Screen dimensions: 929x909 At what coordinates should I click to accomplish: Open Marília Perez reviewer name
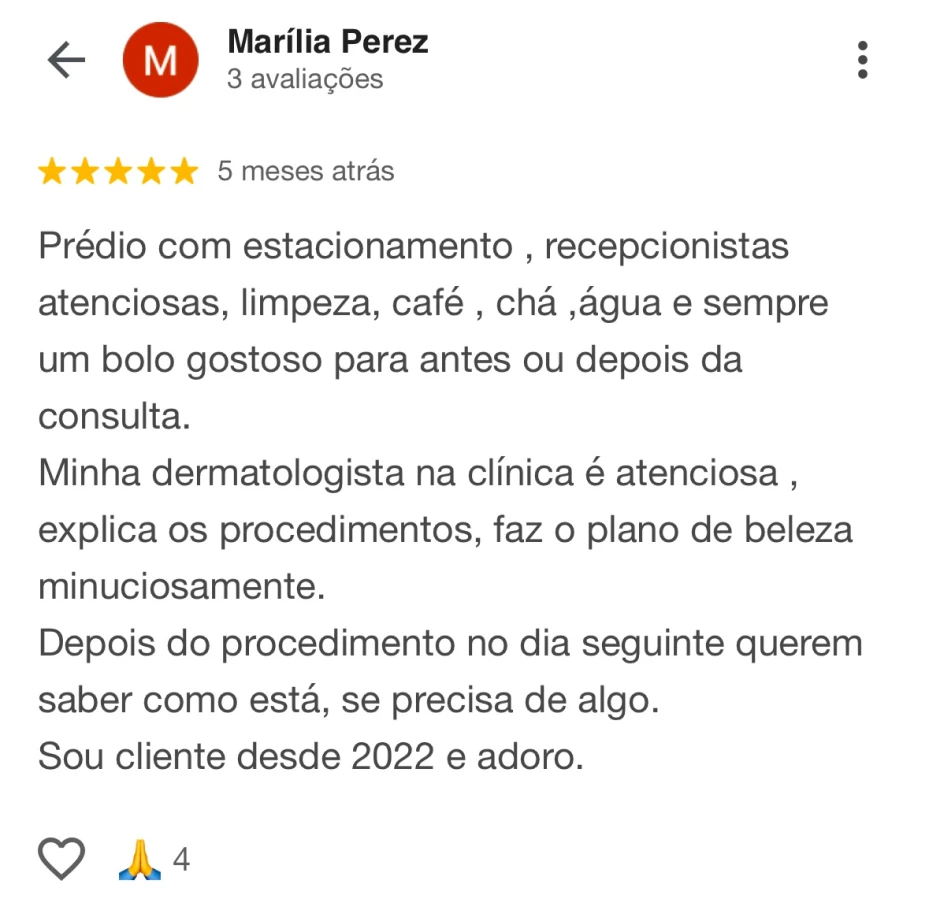[x=328, y=42]
